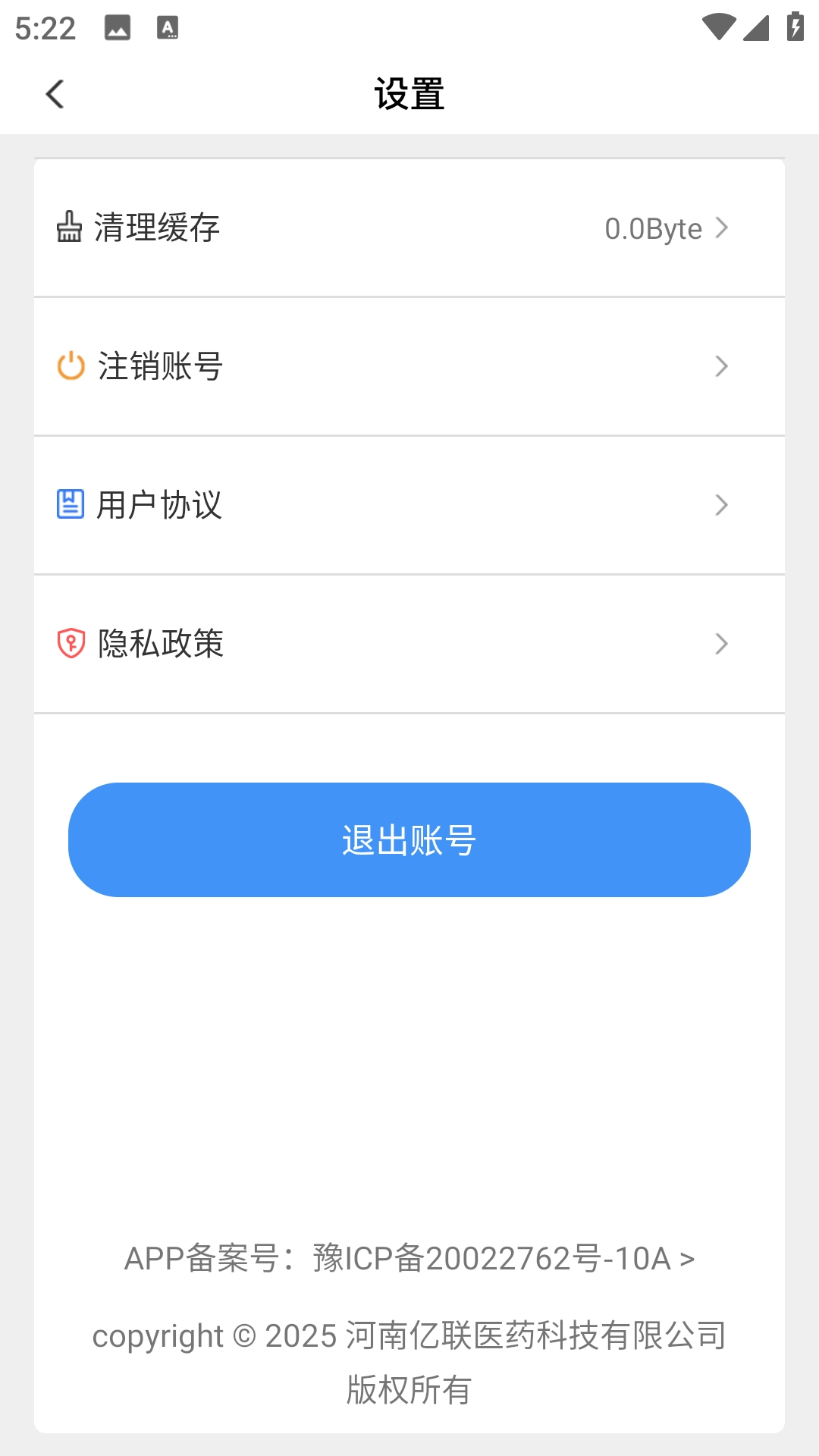Open the 用户协议 user agreement
819x1456 pixels.
(409, 505)
